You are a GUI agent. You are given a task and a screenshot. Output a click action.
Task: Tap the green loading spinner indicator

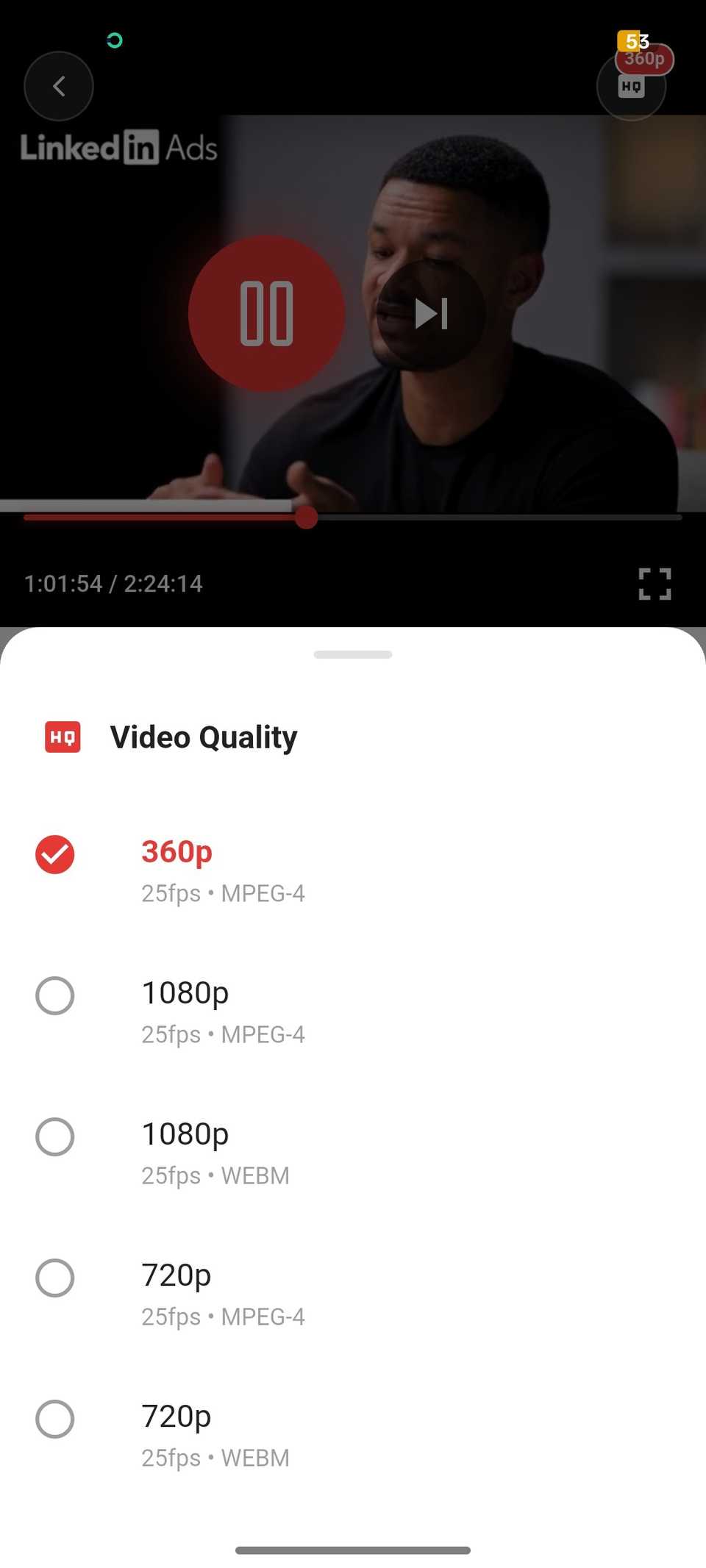113,40
